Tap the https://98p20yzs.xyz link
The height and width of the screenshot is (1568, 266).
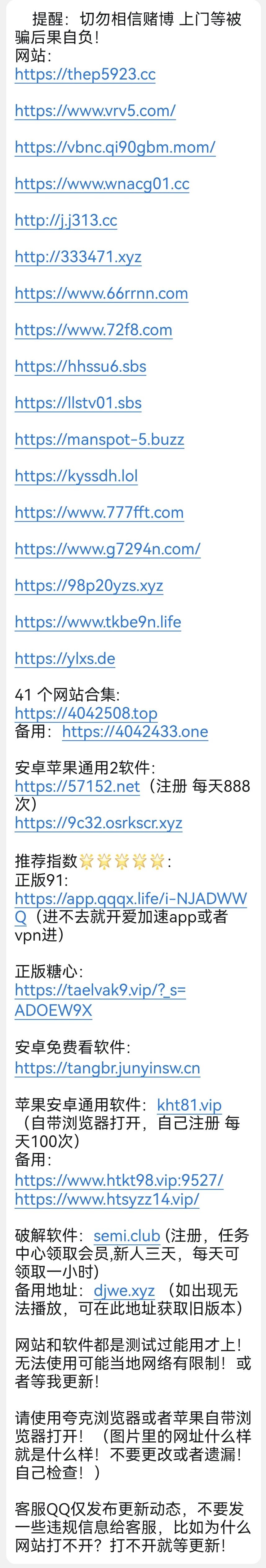[x=89, y=586]
